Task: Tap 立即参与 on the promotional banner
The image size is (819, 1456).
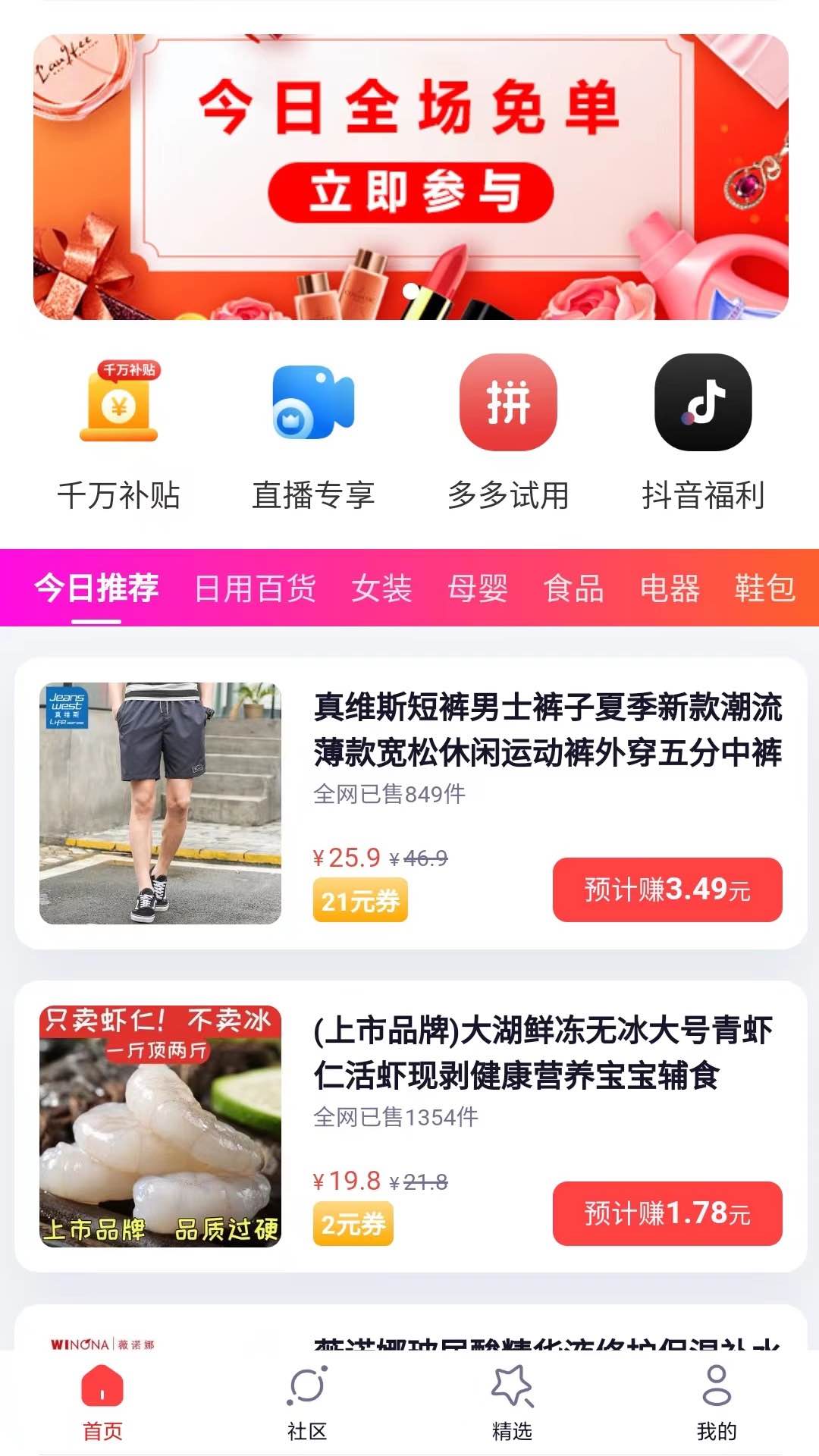Action: pyautogui.click(x=414, y=192)
